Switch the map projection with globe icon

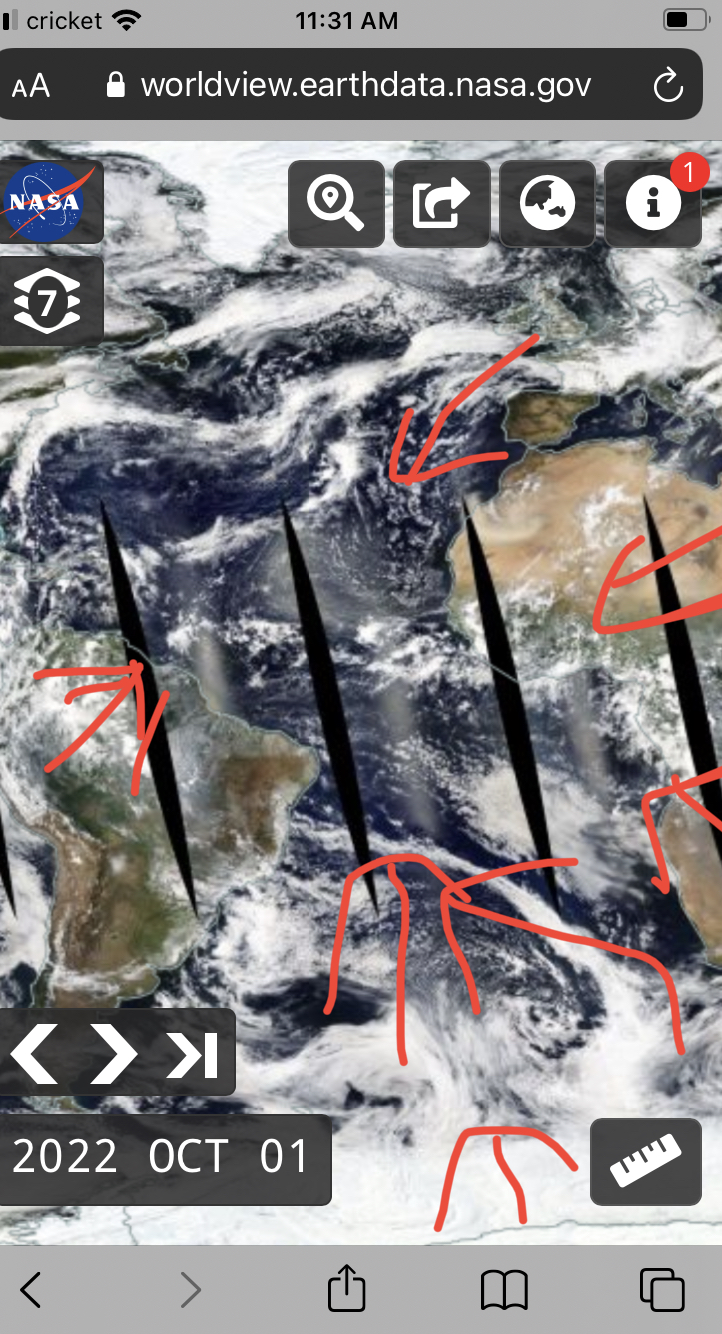pyautogui.click(x=547, y=203)
